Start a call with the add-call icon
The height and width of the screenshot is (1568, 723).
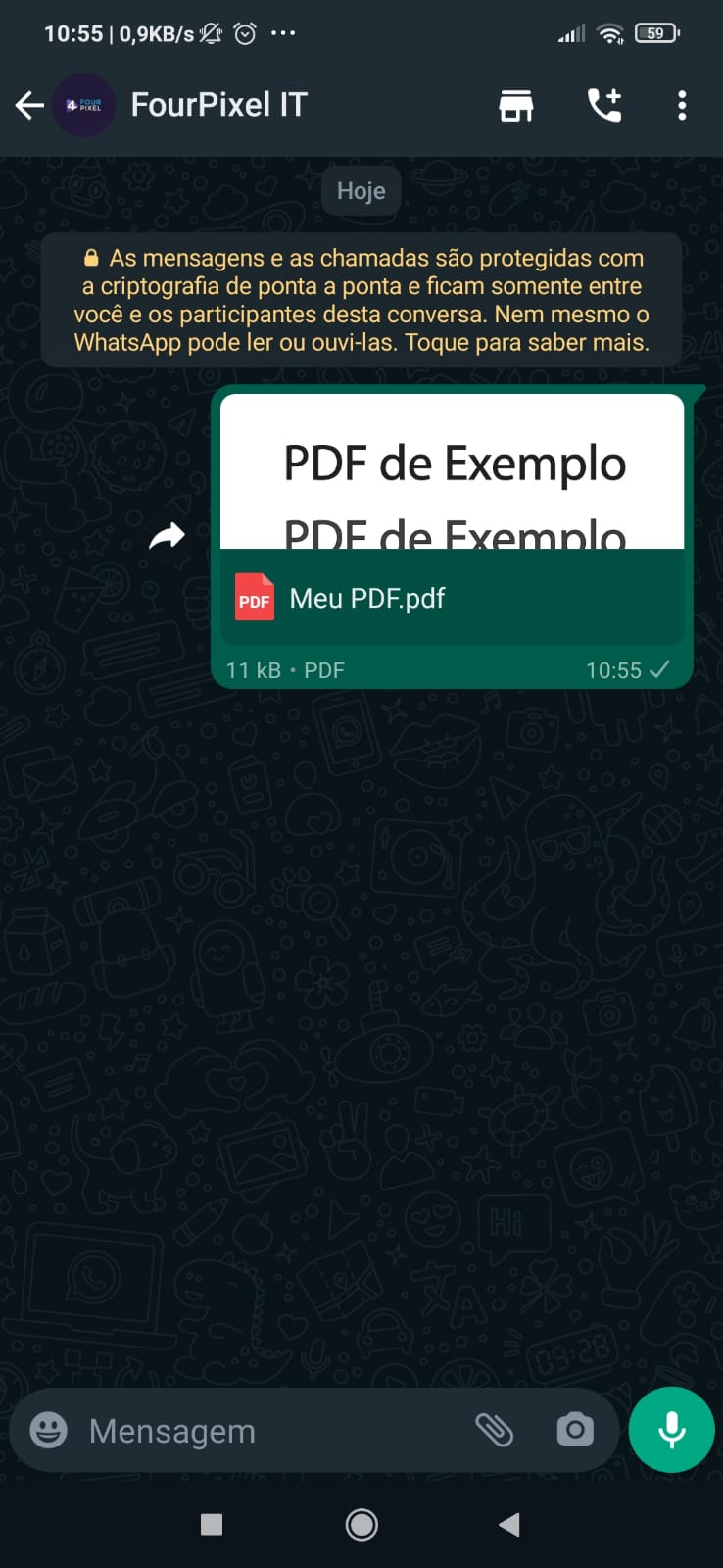[x=604, y=105]
